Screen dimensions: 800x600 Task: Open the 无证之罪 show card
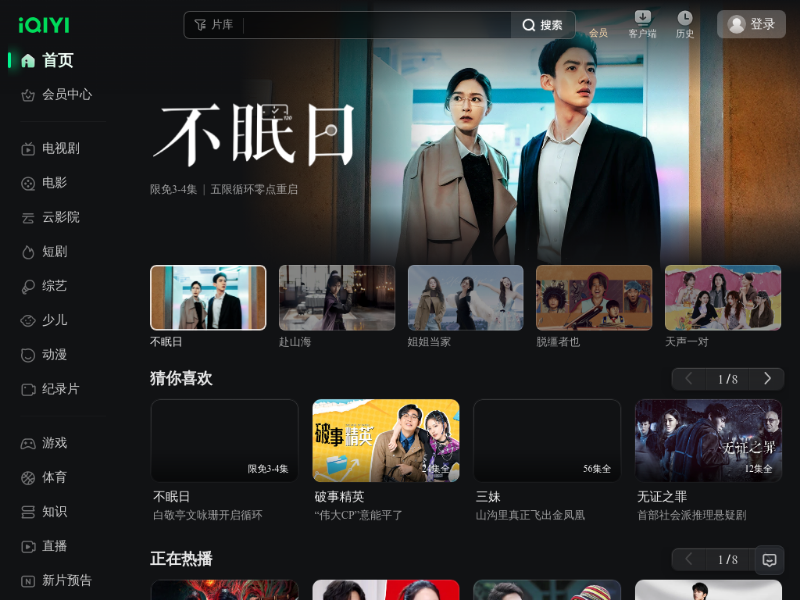(708, 441)
